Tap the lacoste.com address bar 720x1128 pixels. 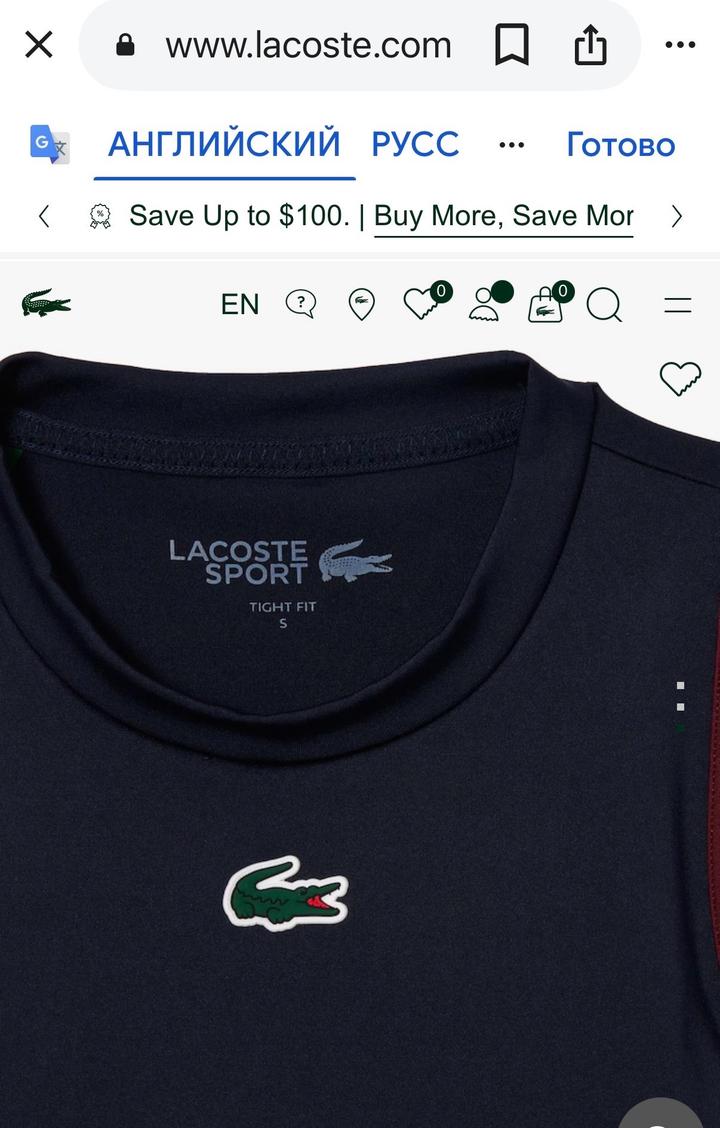click(308, 46)
